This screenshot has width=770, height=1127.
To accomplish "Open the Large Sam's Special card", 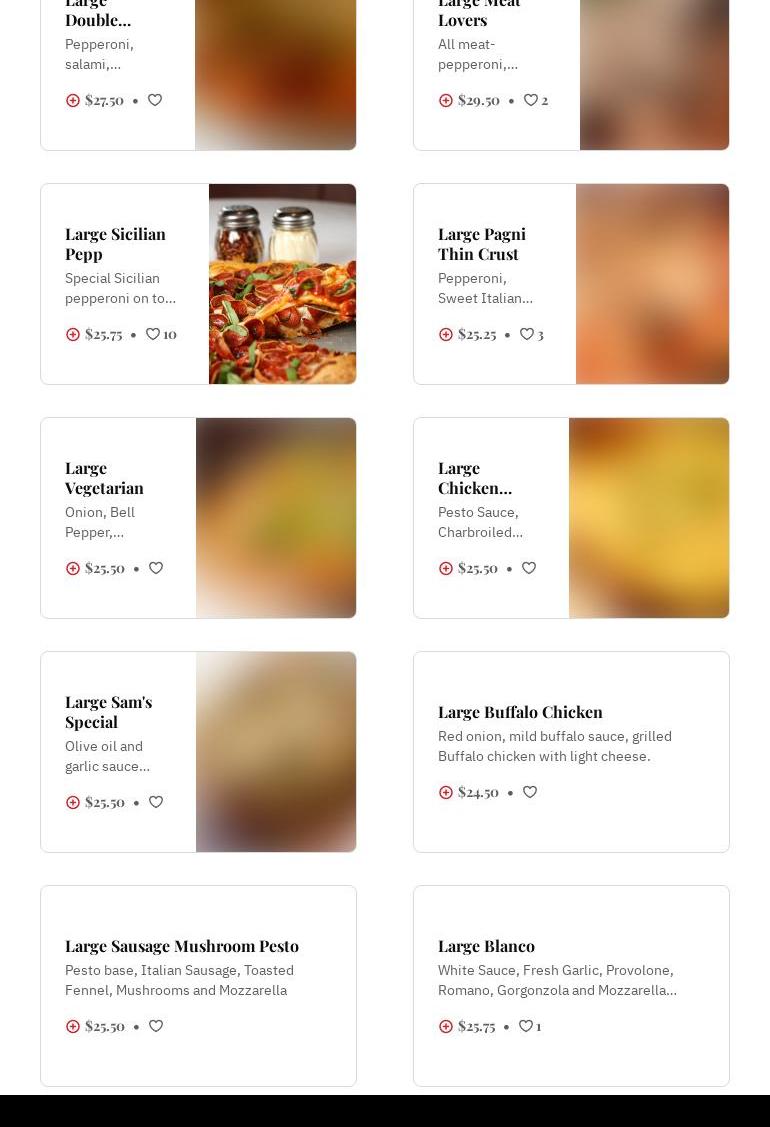I will [x=108, y=711].
